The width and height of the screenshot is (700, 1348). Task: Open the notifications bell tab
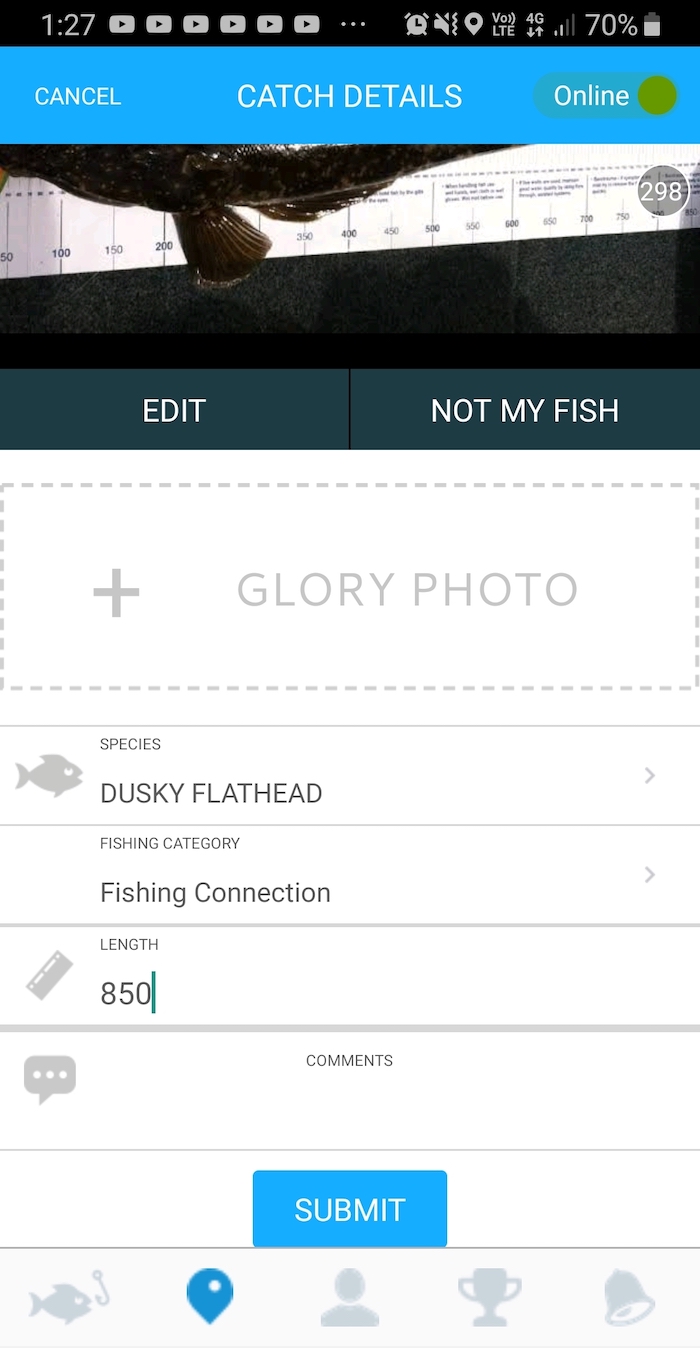pos(630,1298)
